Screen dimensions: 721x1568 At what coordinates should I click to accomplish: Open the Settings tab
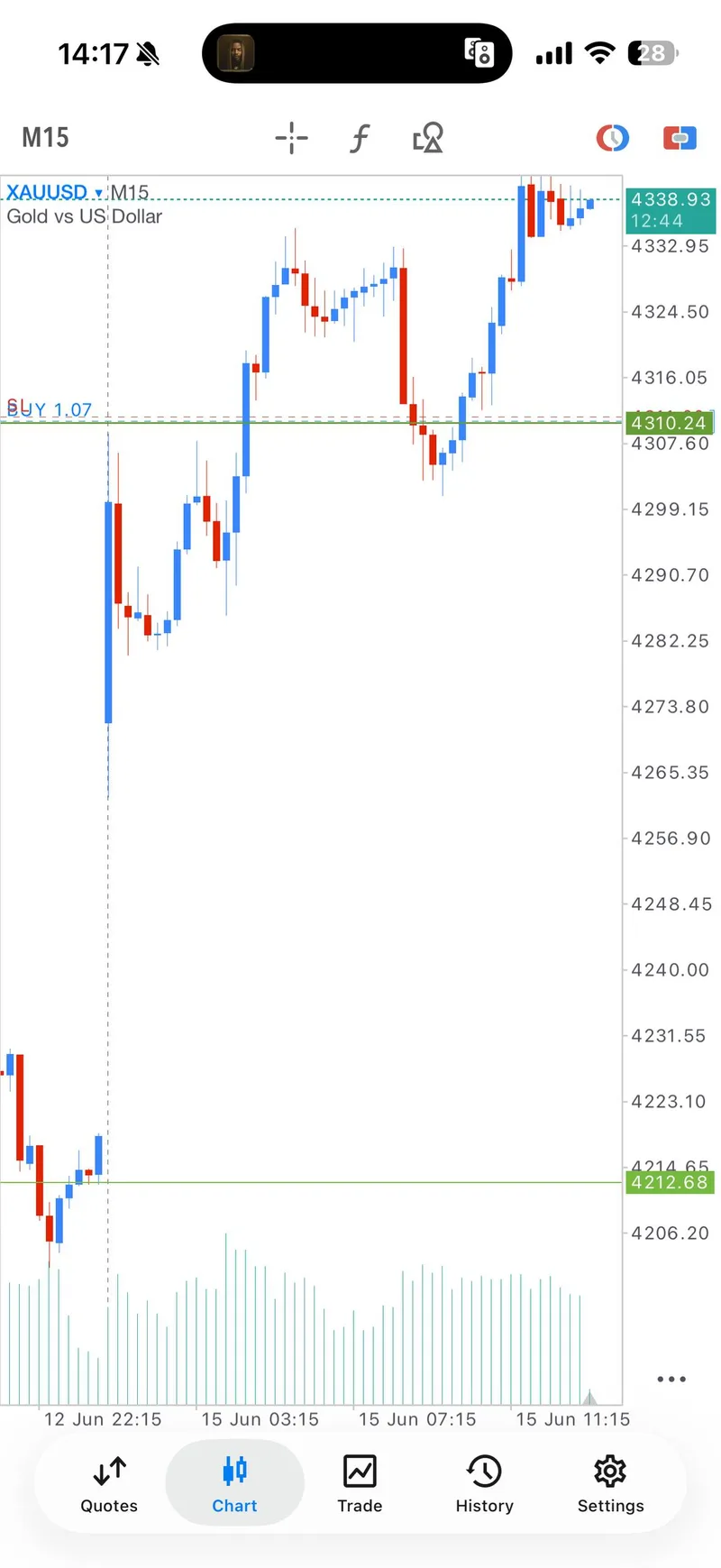click(x=610, y=1485)
